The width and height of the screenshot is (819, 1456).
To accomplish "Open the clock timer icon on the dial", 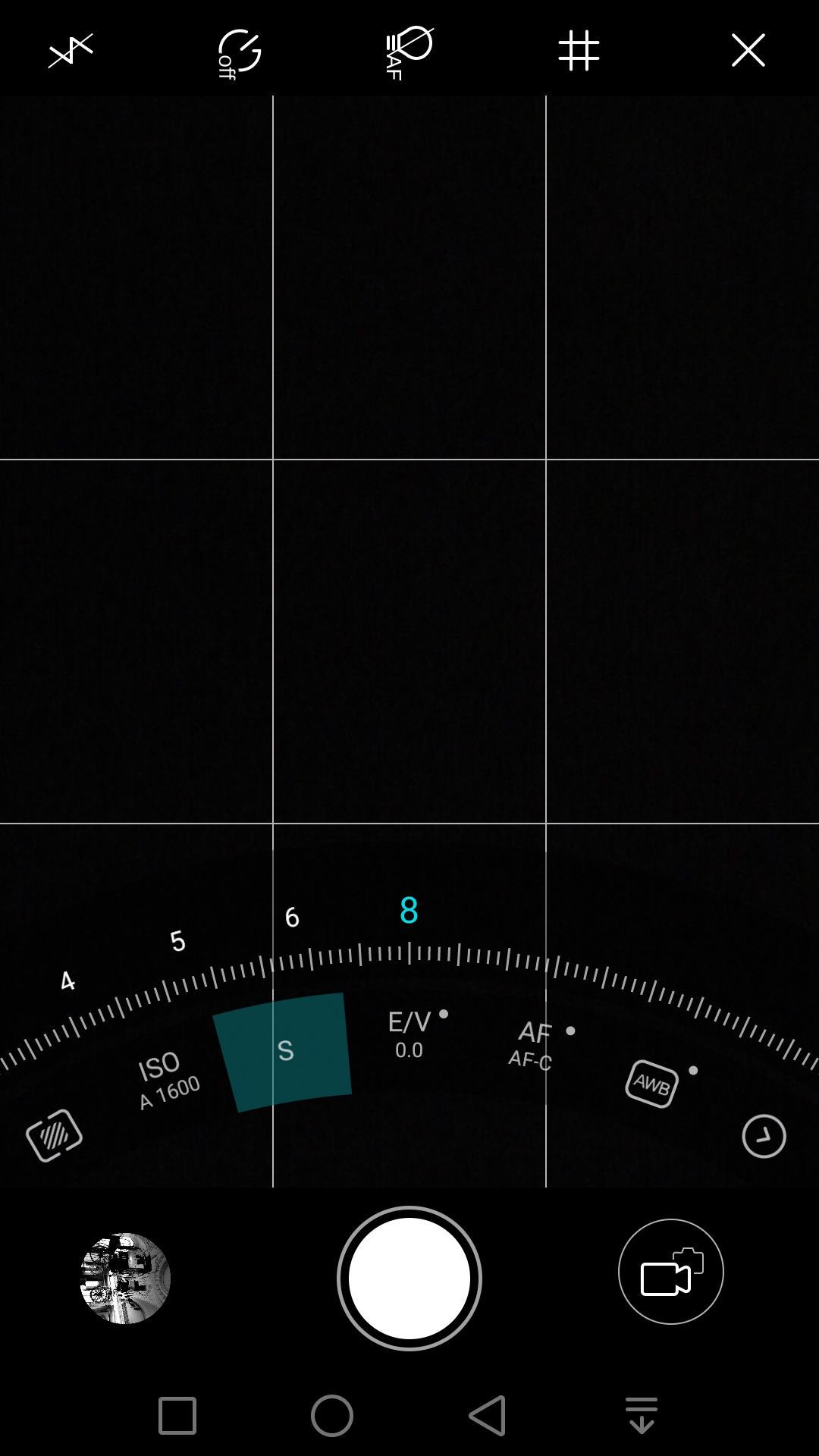I will coord(764,1136).
